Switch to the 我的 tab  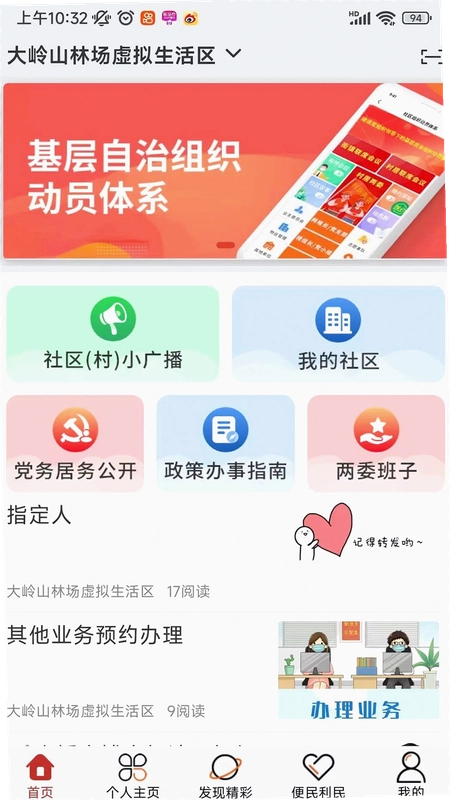411,776
